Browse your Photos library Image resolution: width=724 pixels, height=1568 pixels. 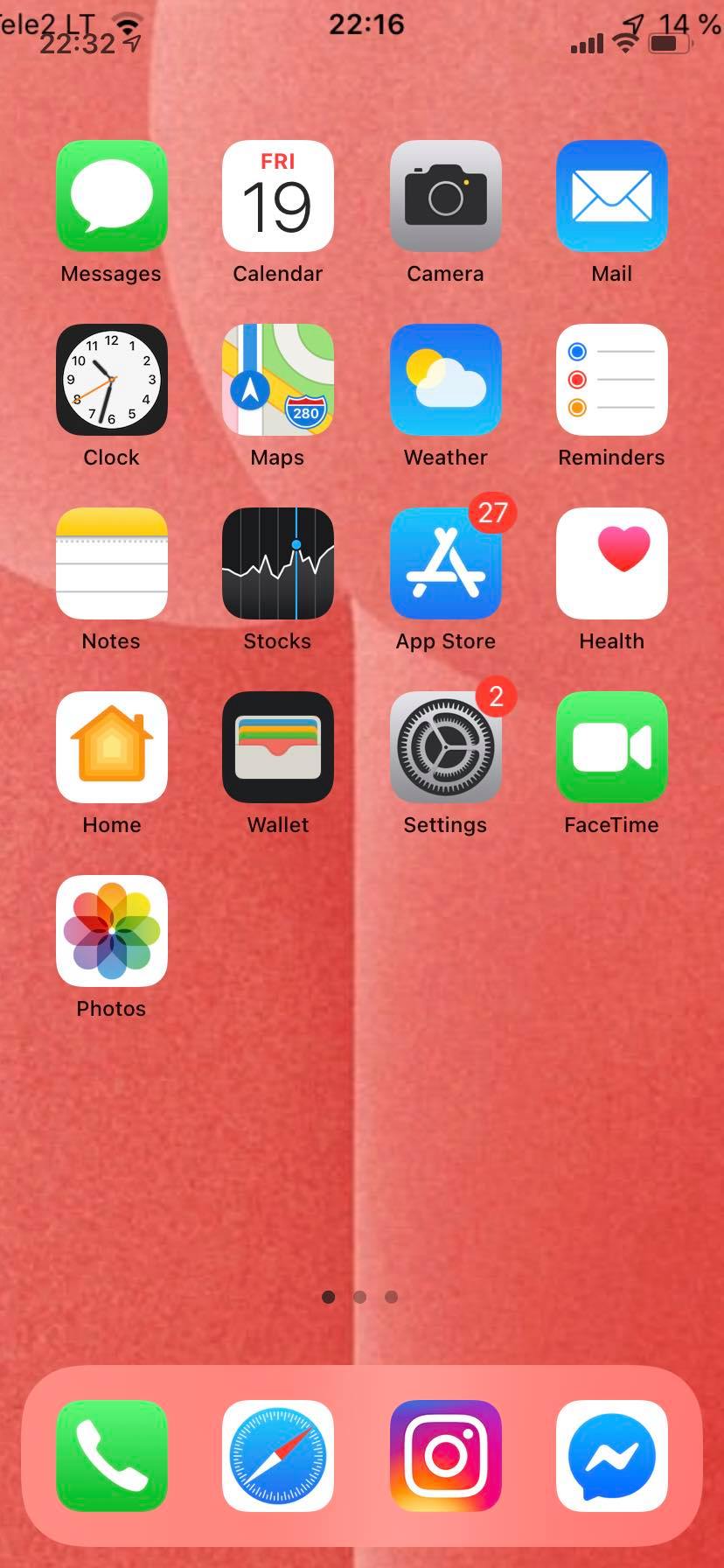tap(111, 931)
